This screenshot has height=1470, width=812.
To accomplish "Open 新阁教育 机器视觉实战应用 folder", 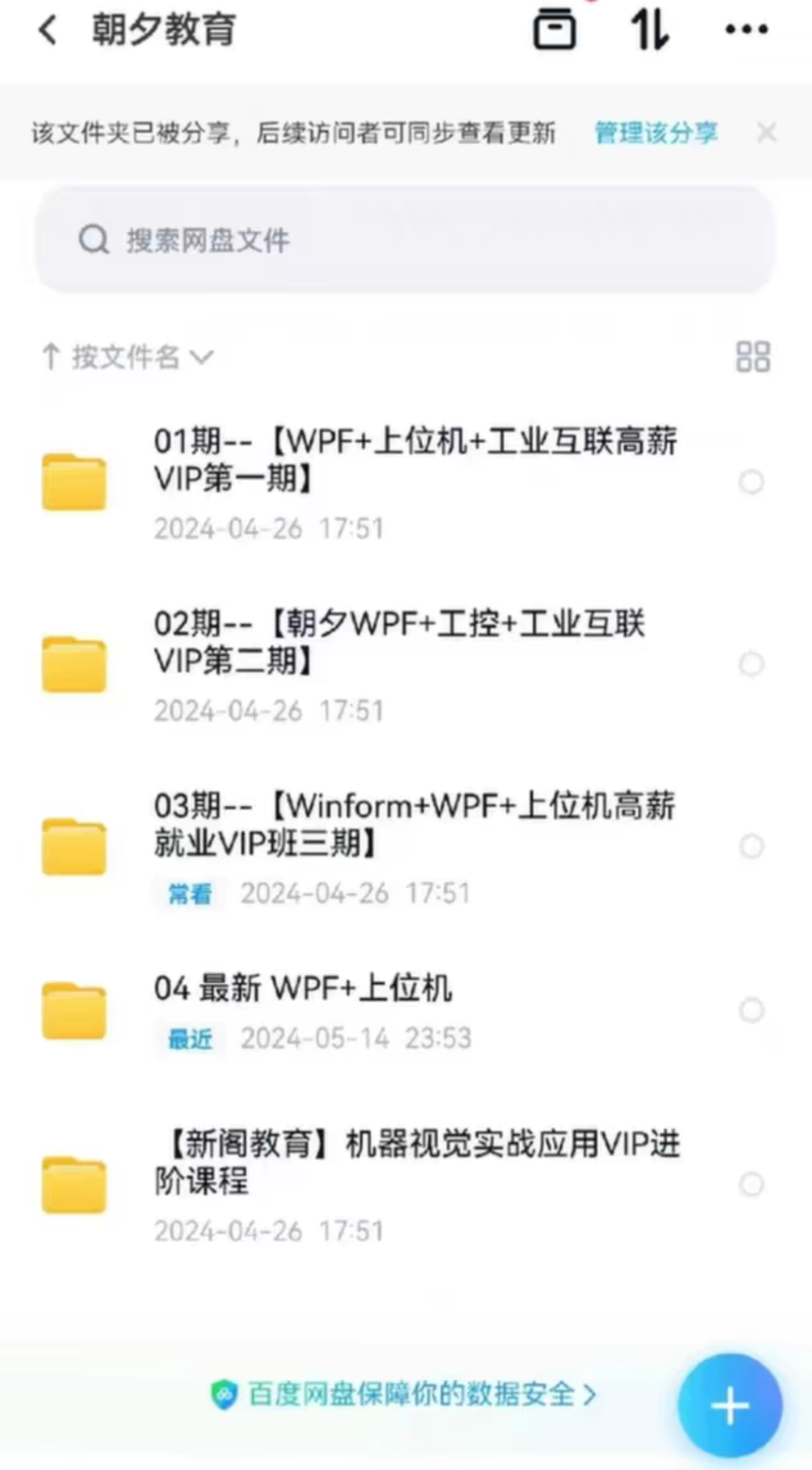I will (x=416, y=1162).
